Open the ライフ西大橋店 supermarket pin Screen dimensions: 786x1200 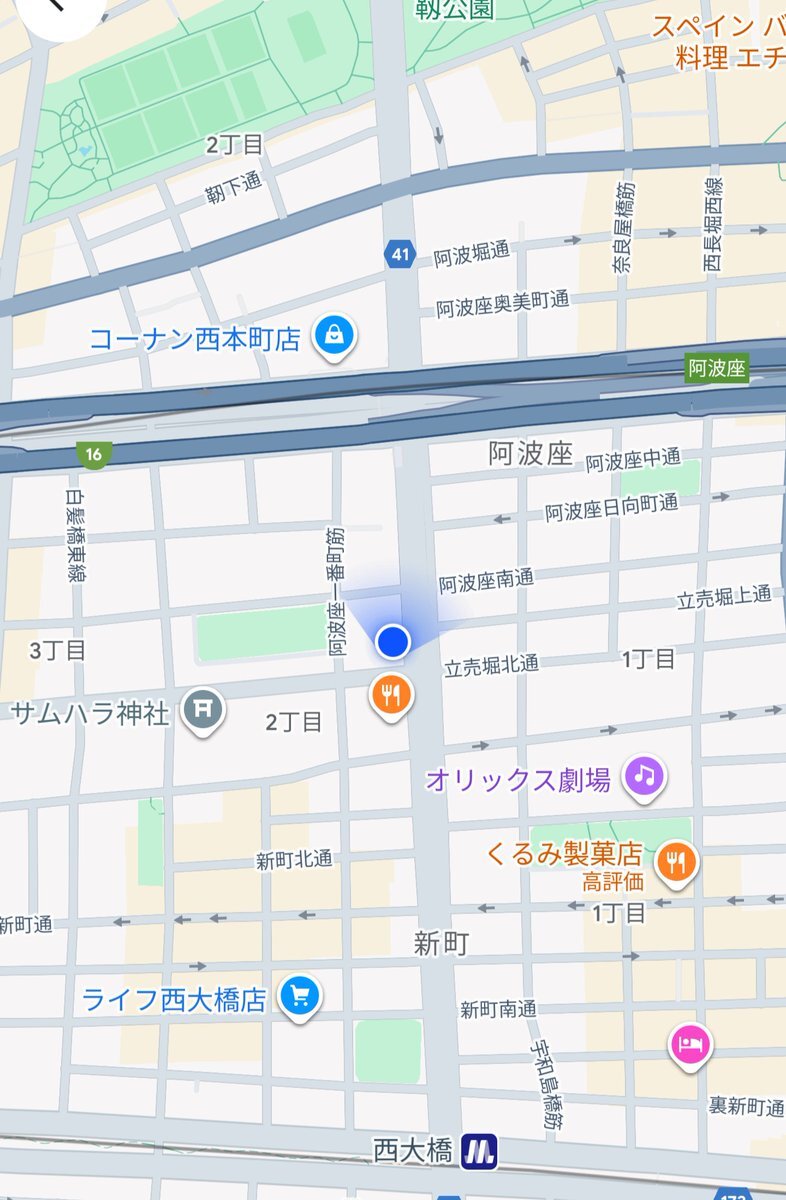tap(298, 996)
